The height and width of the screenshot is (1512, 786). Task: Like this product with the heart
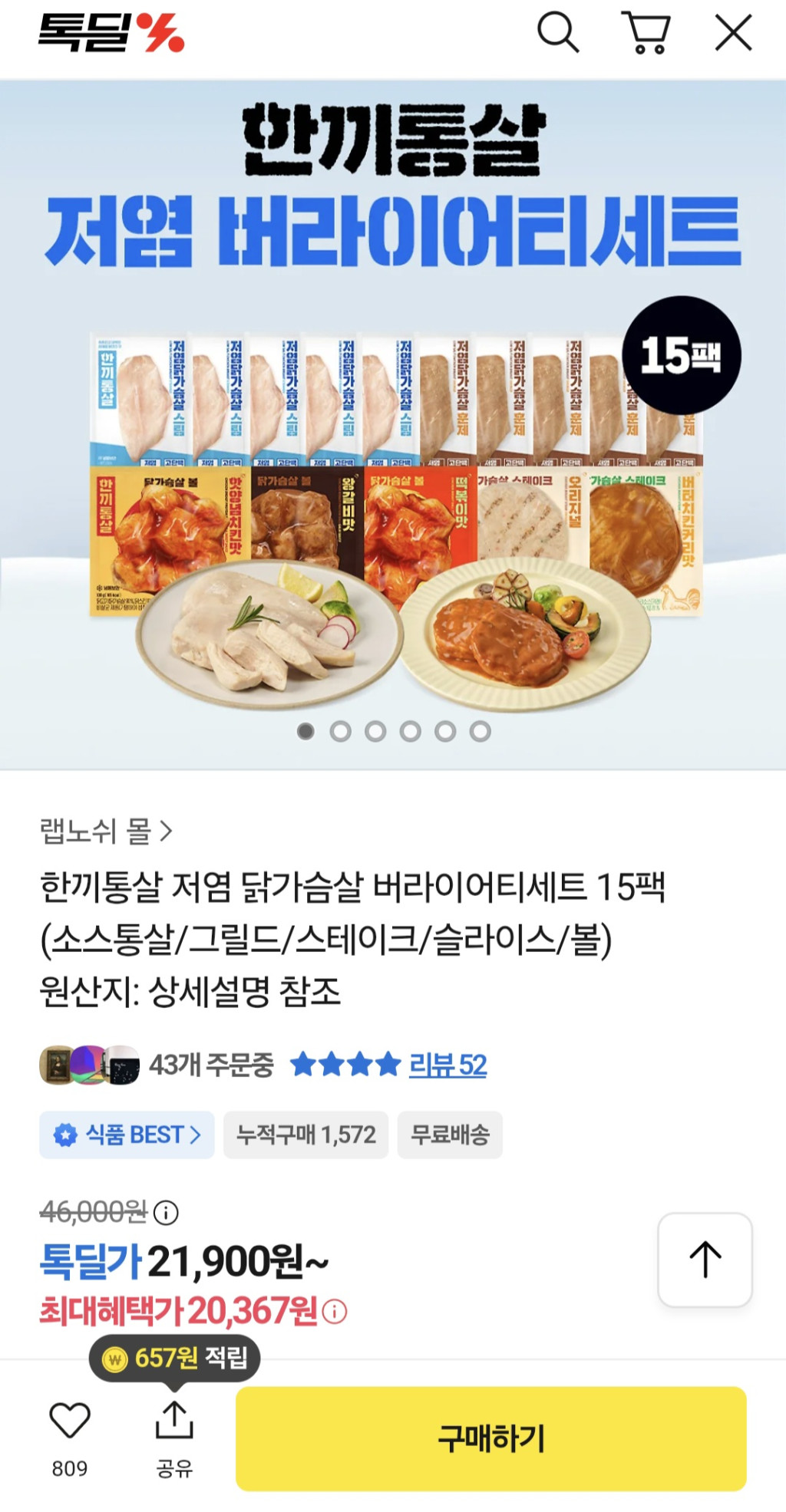click(70, 1421)
